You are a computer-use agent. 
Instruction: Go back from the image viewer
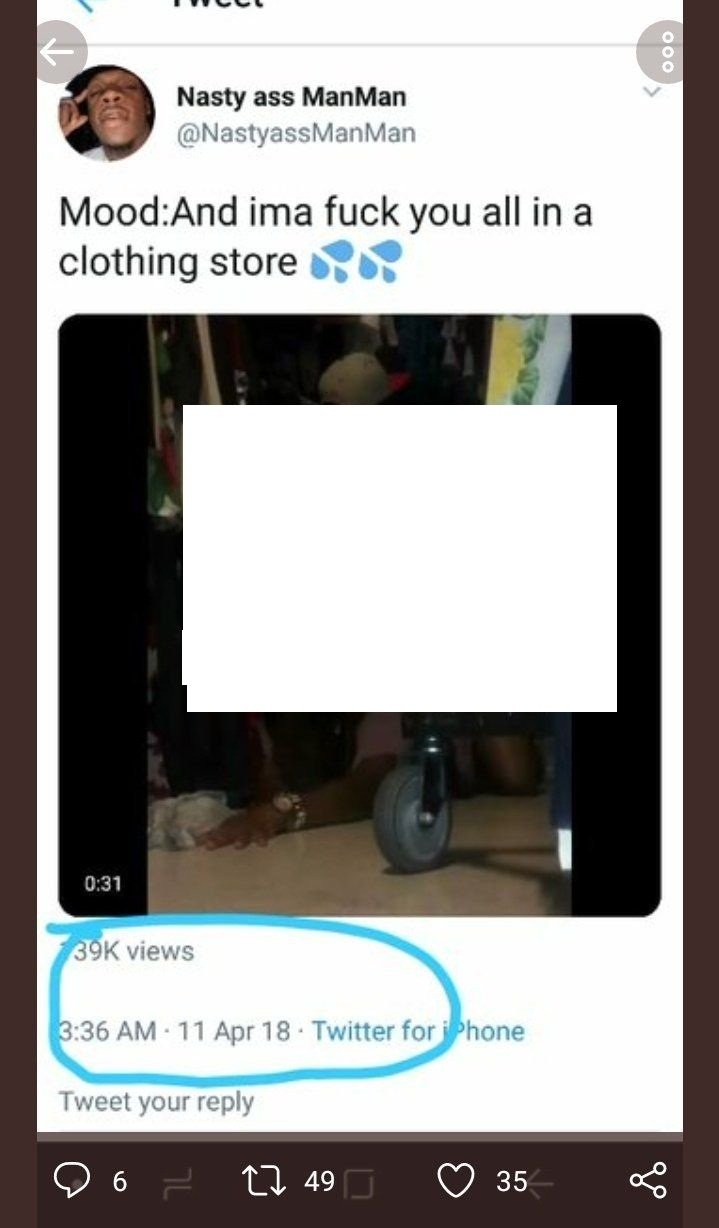[60, 52]
